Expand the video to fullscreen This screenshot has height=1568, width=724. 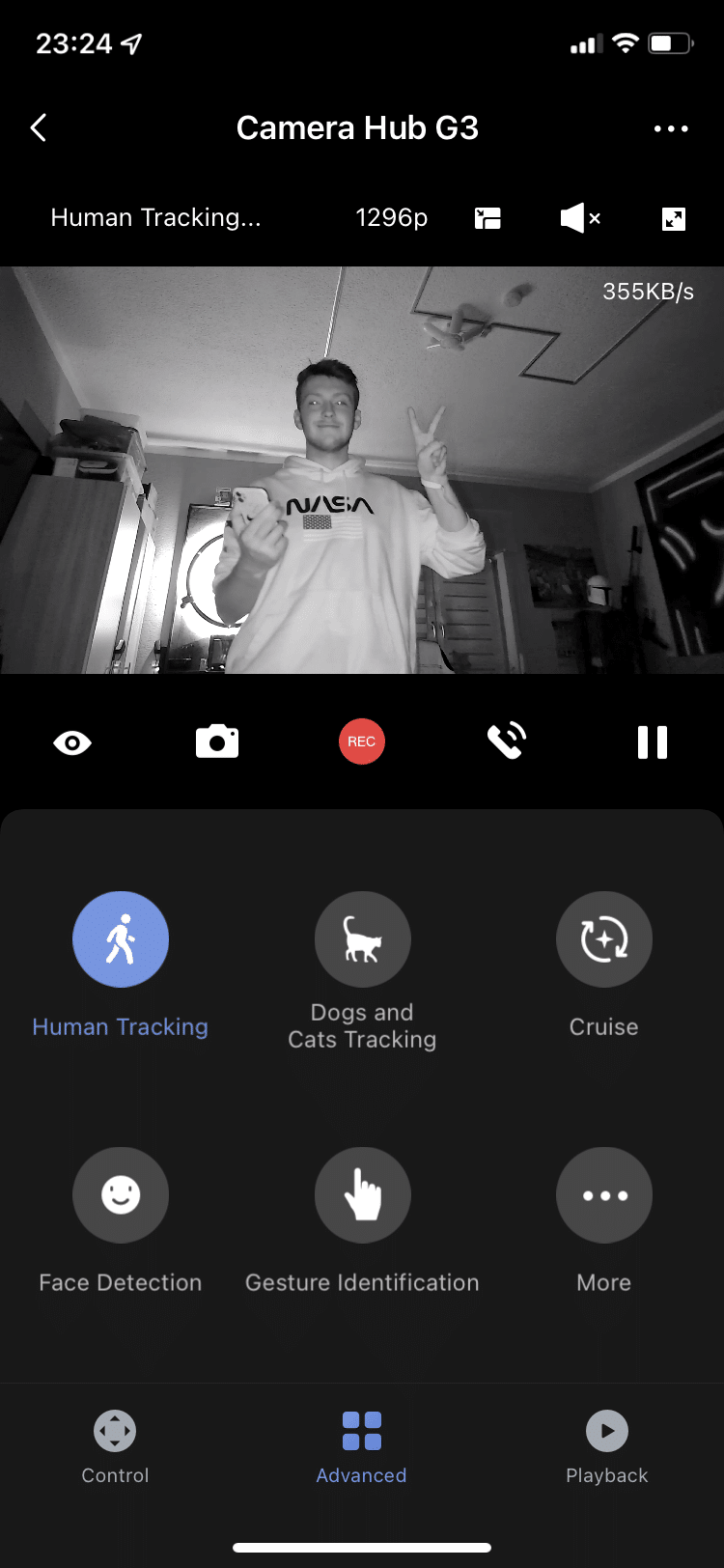[673, 219]
